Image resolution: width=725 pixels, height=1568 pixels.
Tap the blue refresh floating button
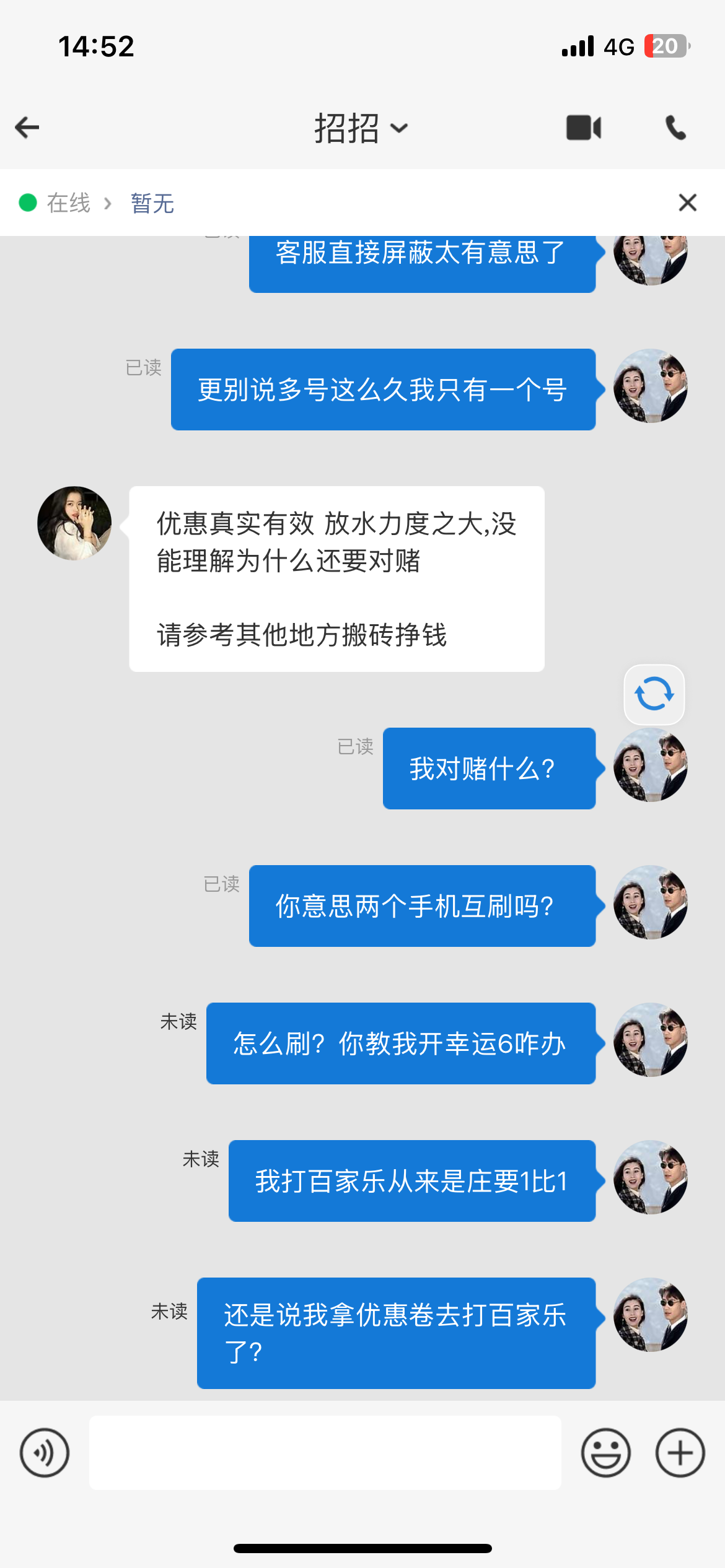[654, 694]
